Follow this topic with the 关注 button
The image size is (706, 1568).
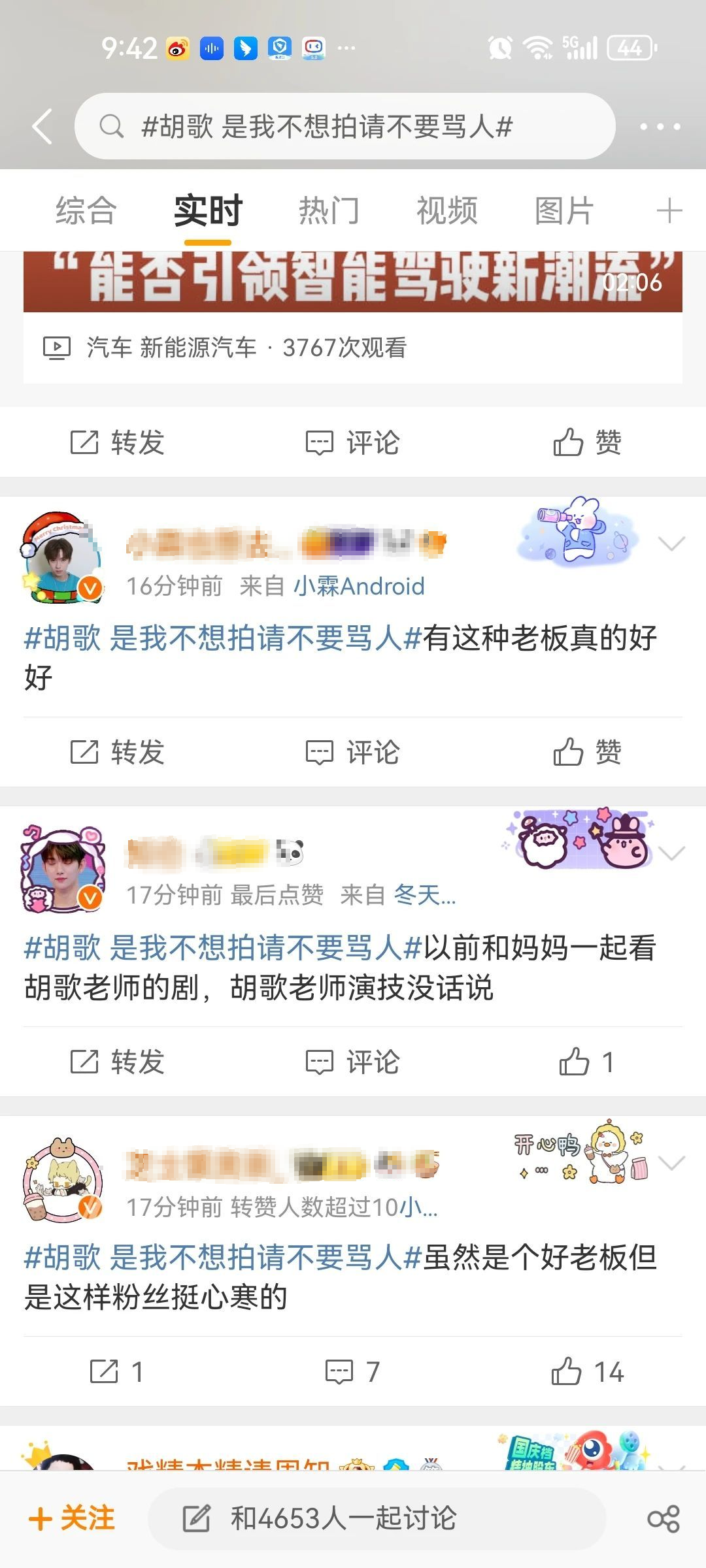click(x=73, y=1518)
